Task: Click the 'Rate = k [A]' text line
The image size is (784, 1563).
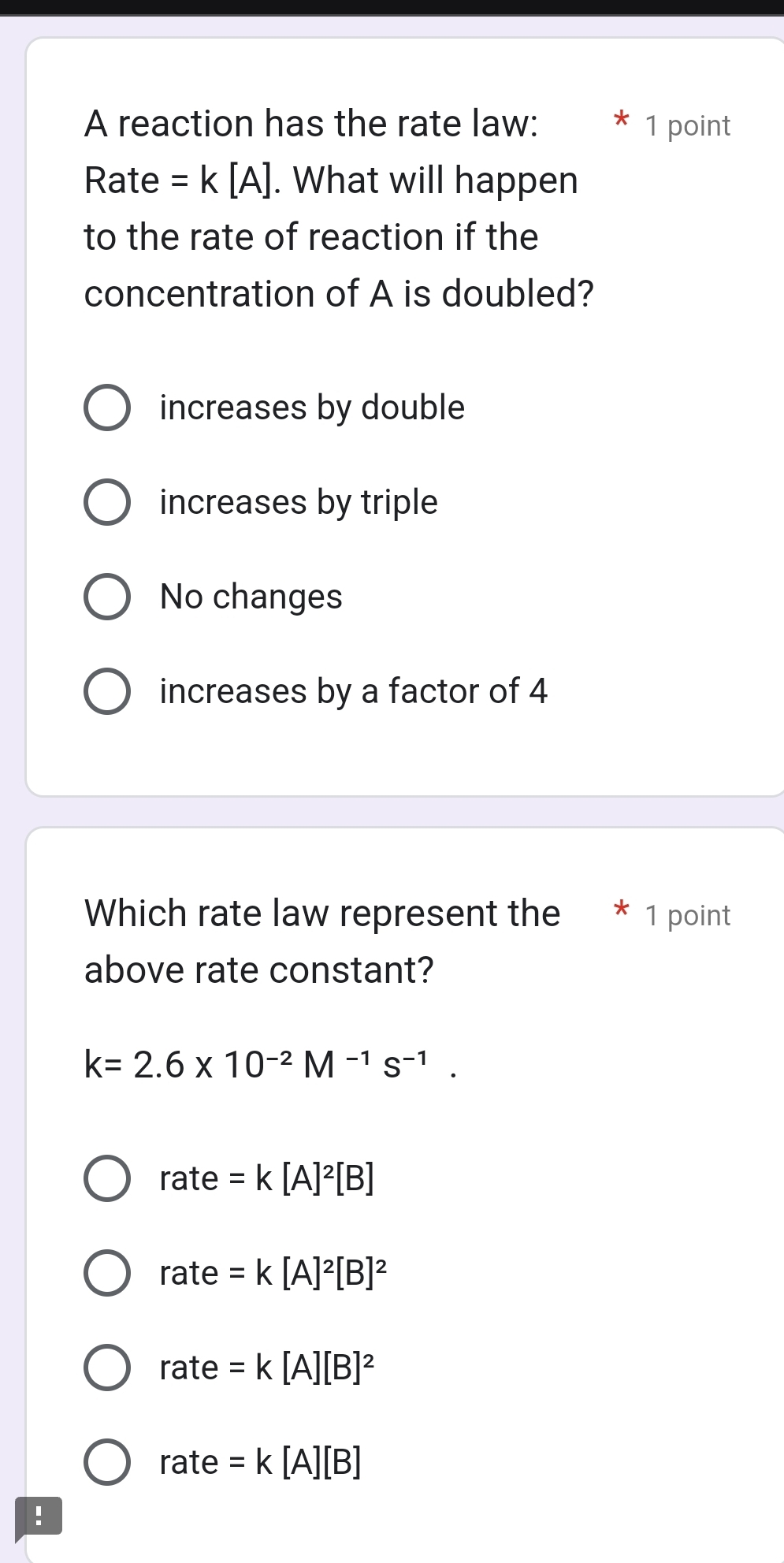Action: tap(330, 180)
